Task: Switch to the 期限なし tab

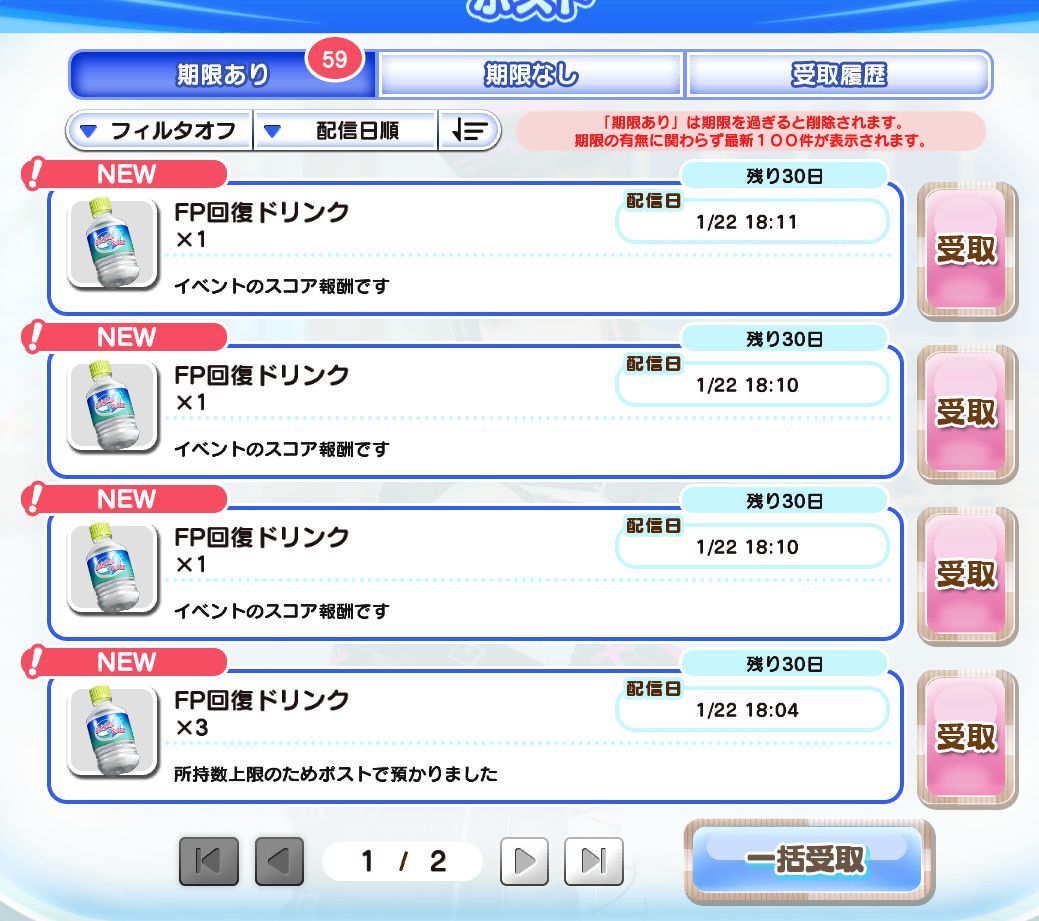Action: tap(530, 75)
